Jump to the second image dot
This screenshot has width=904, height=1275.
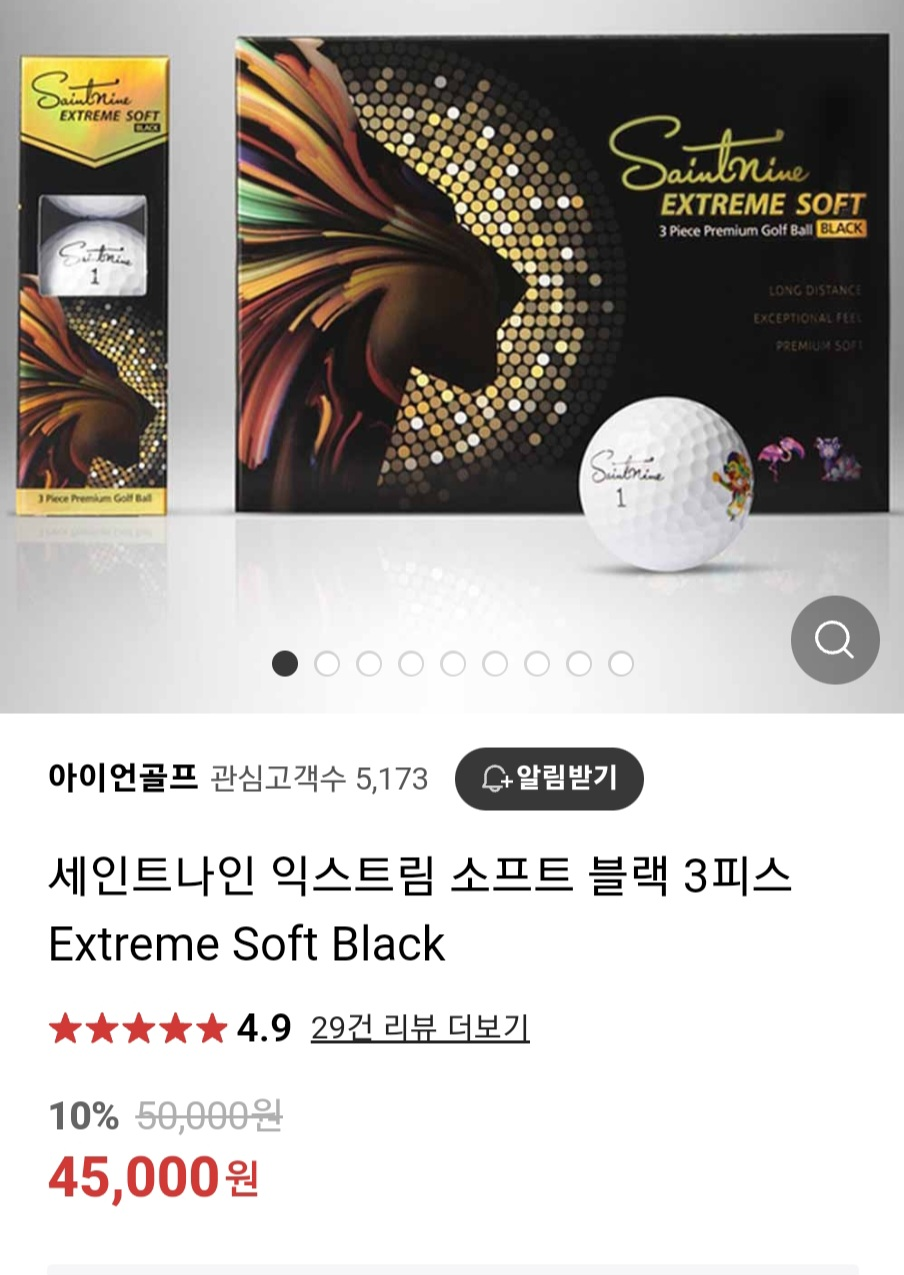click(327, 664)
